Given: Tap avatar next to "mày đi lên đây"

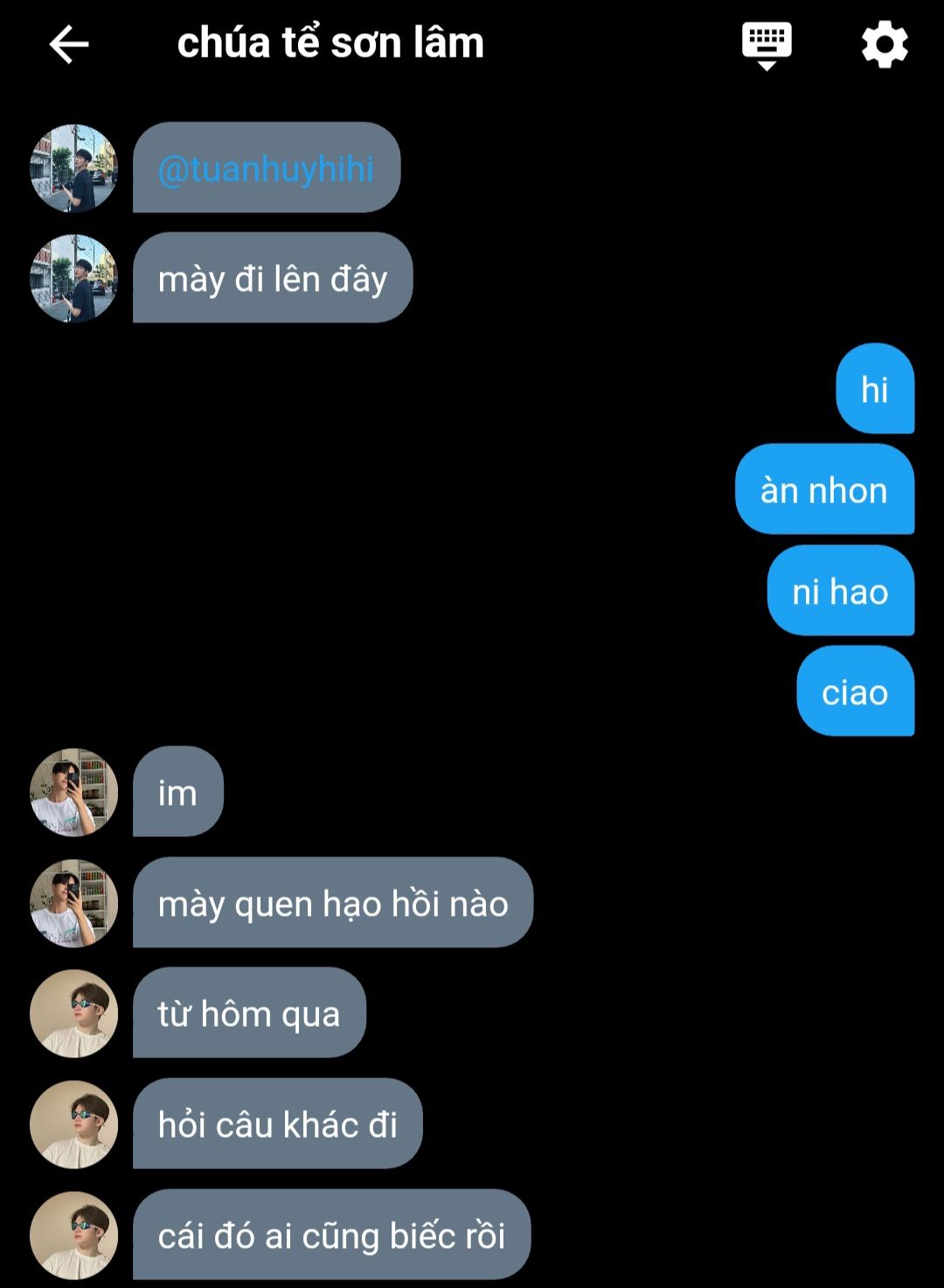Looking at the screenshot, I should pyautogui.click(x=73, y=279).
